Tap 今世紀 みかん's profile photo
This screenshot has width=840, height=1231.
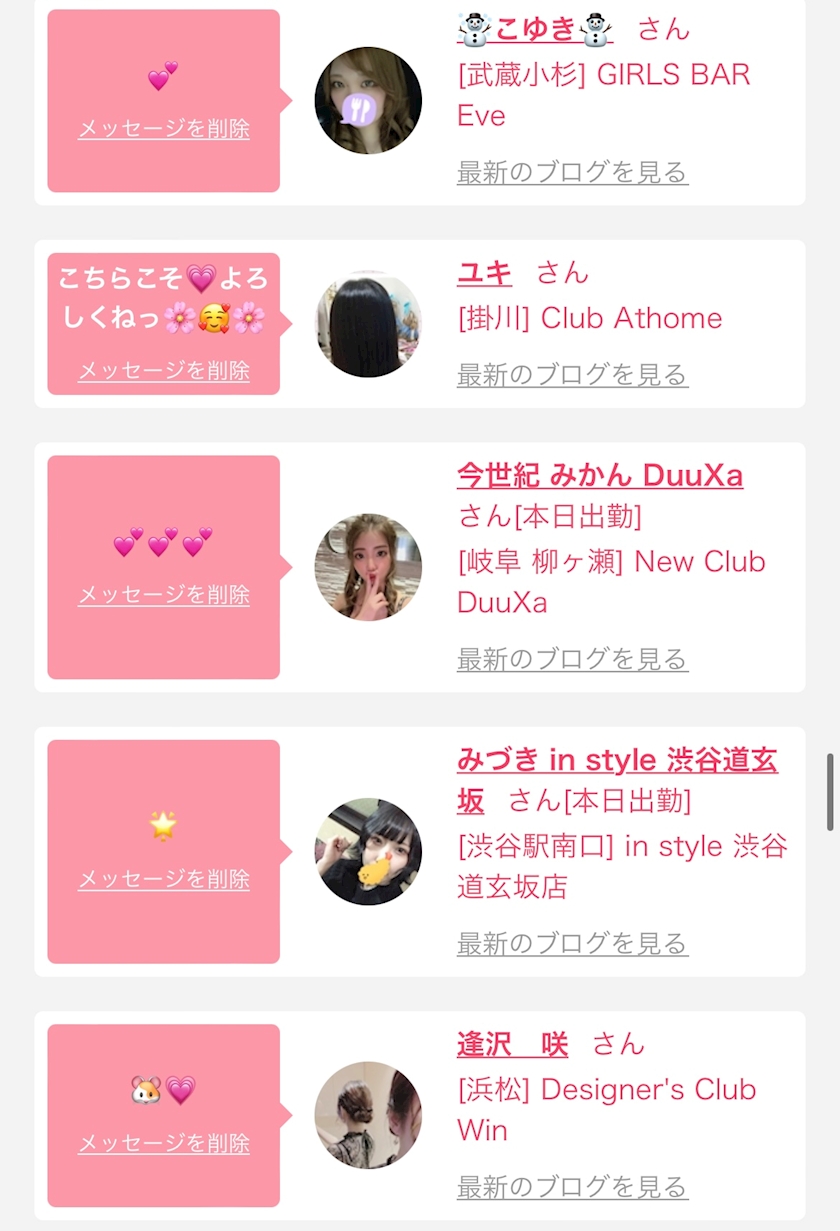pos(368,567)
